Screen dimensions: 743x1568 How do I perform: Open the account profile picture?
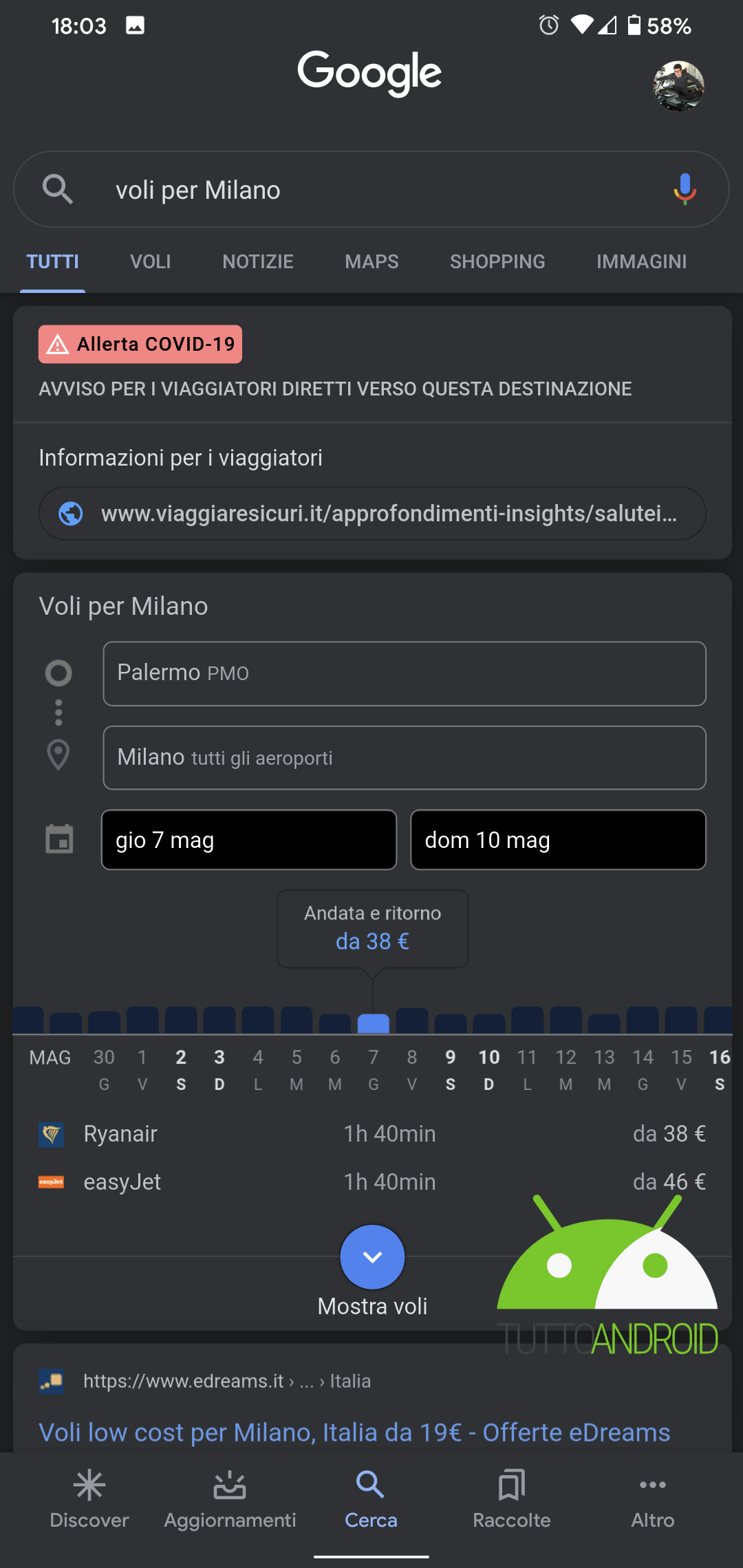(x=678, y=86)
